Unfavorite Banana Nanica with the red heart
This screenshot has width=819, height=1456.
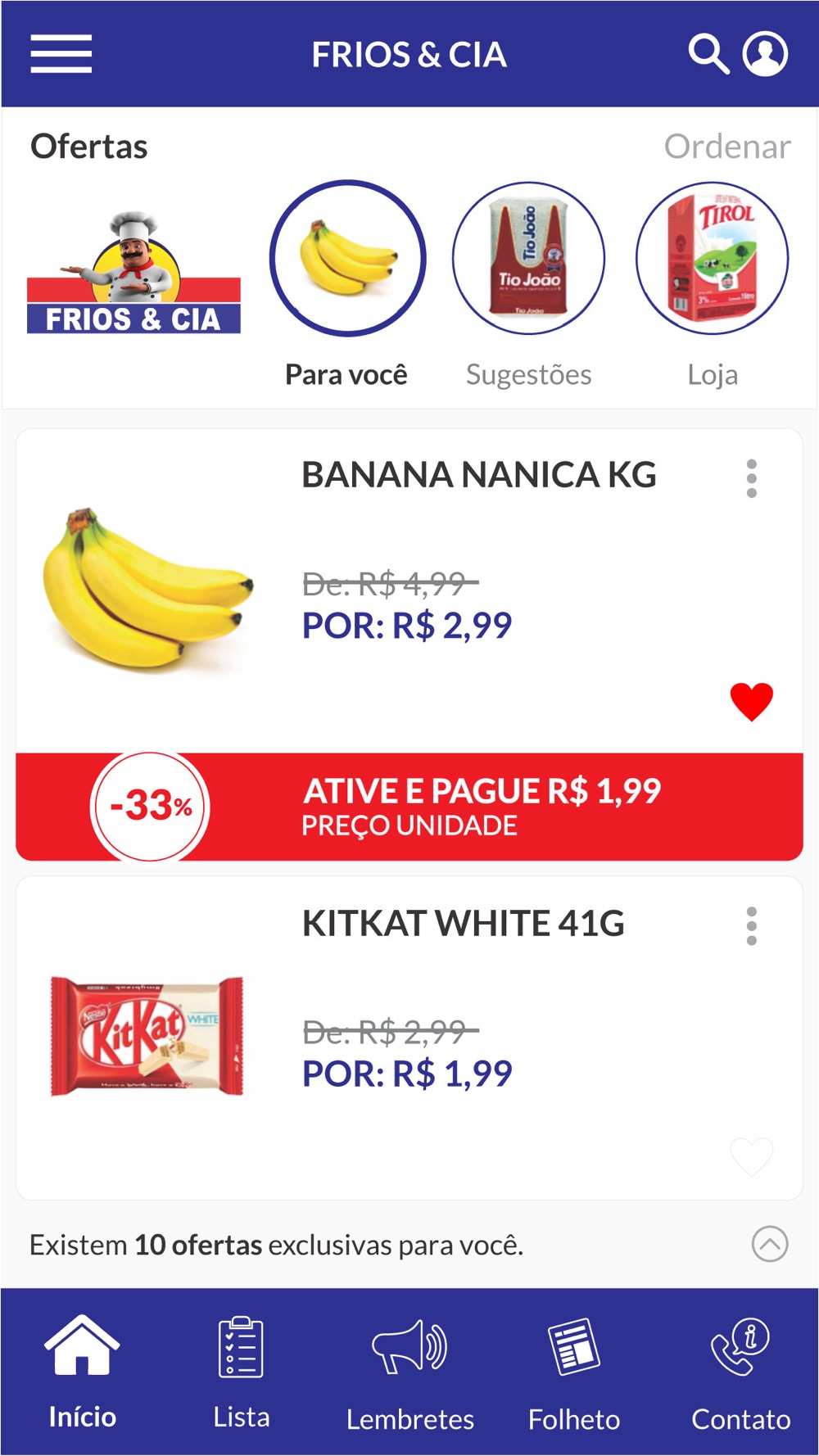click(x=752, y=702)
